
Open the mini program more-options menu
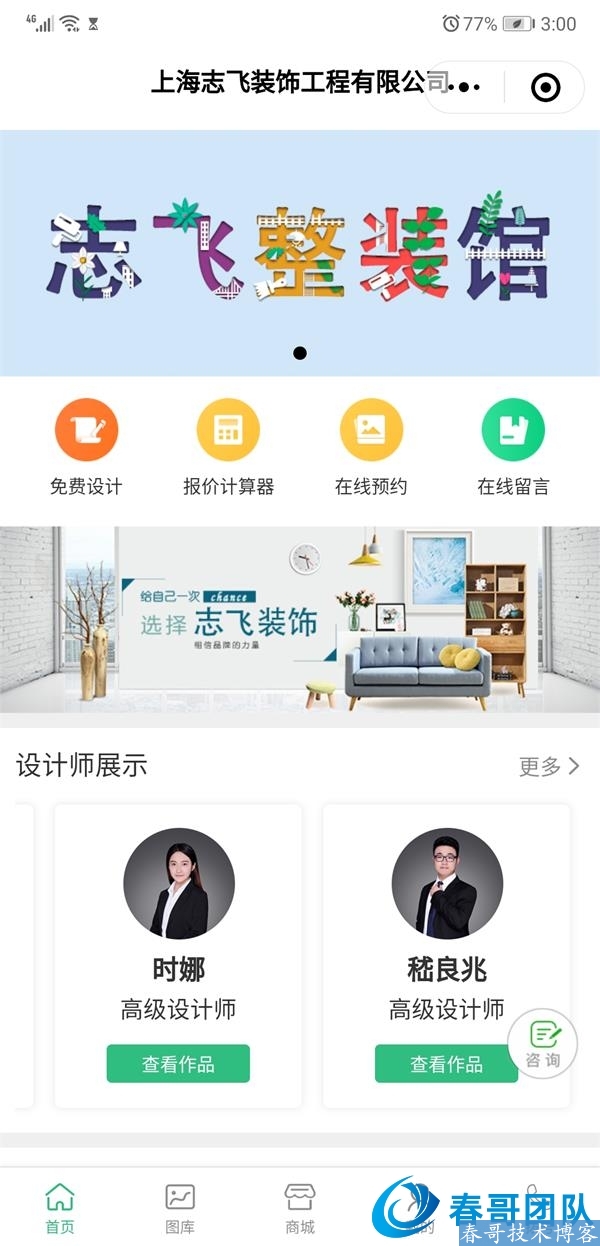click(x=465, y=88)
